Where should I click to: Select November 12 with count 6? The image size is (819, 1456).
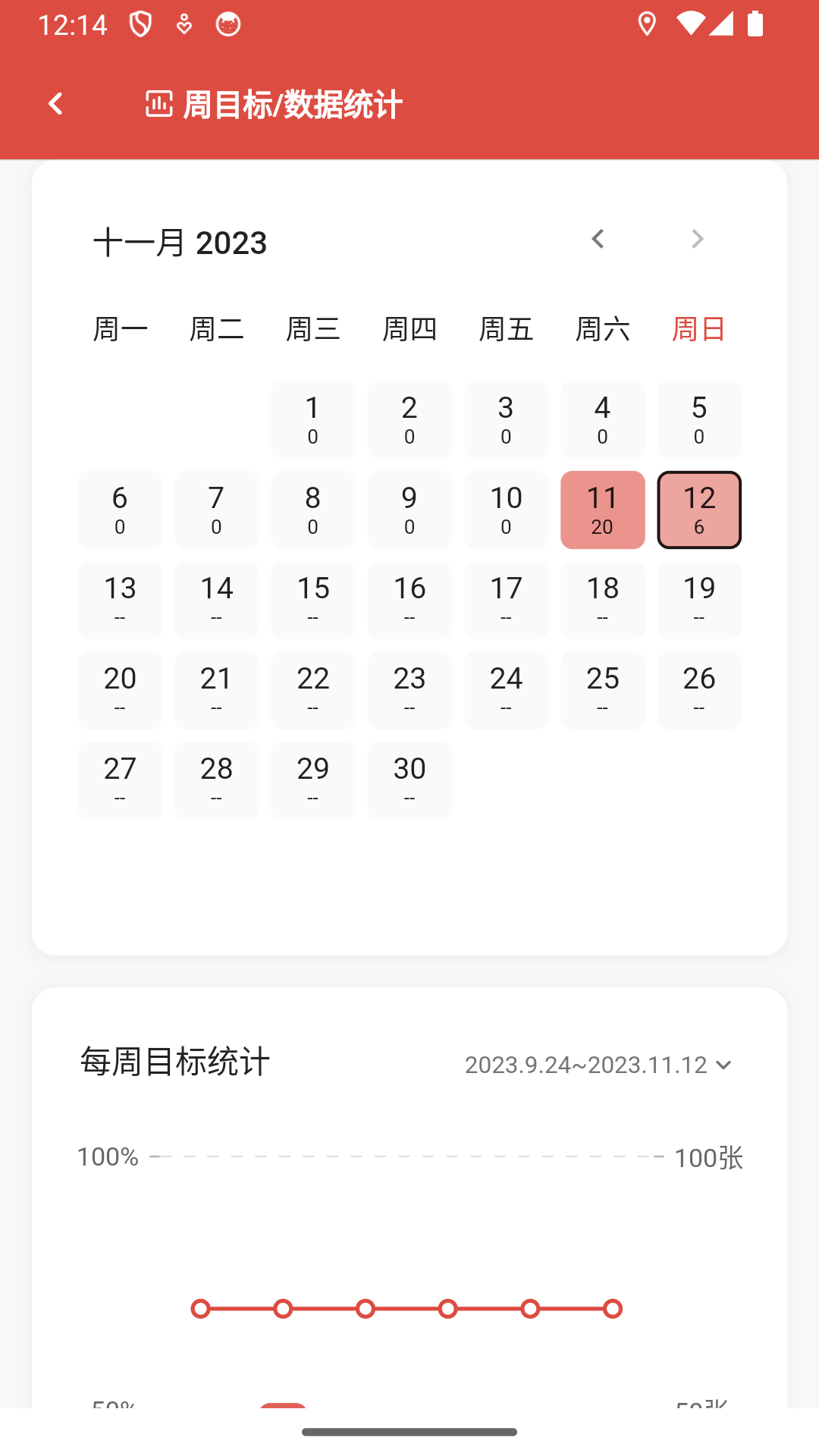coord(698,510)
